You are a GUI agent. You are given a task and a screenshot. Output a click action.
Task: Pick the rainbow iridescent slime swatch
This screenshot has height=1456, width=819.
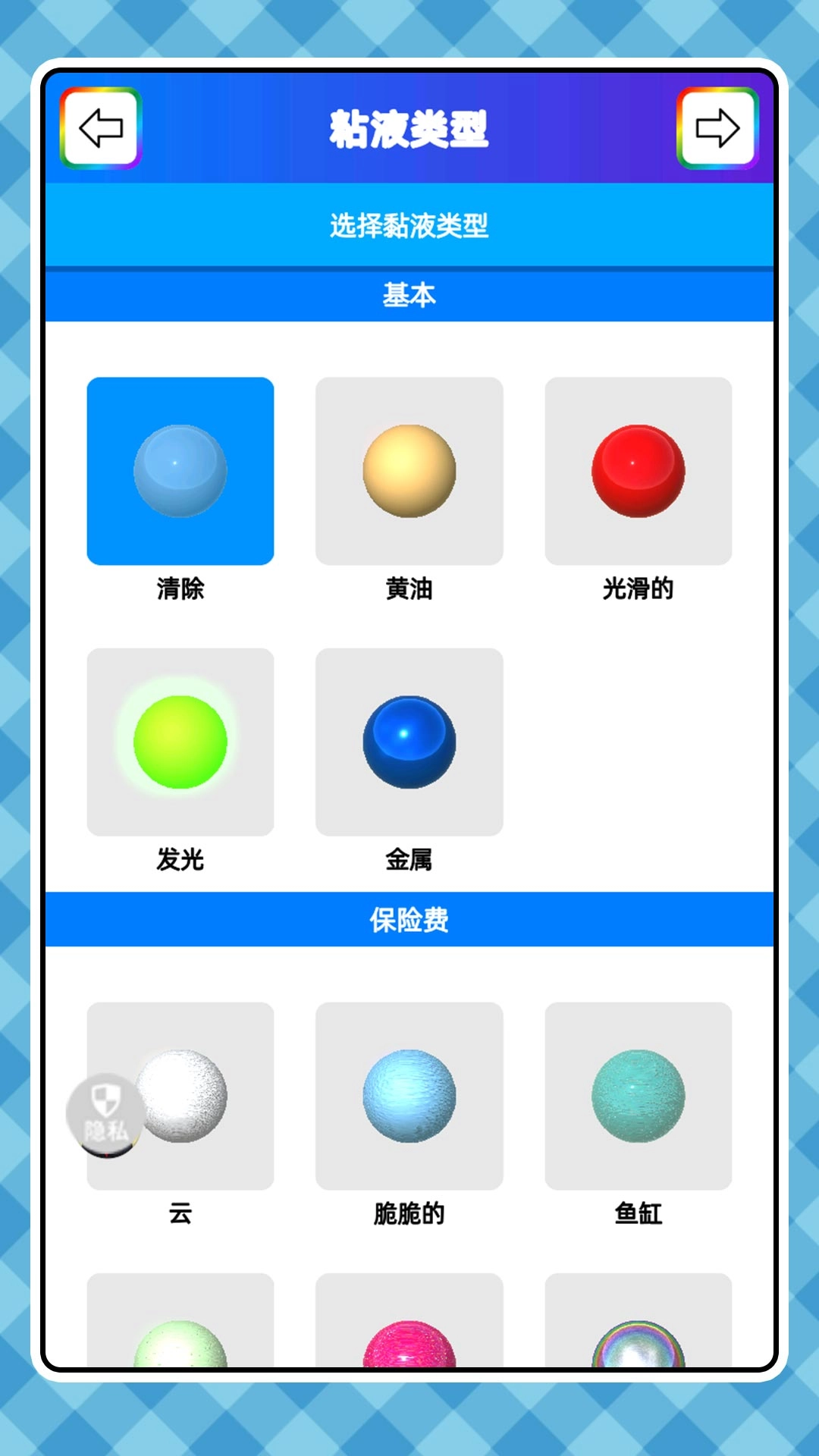638,1357
